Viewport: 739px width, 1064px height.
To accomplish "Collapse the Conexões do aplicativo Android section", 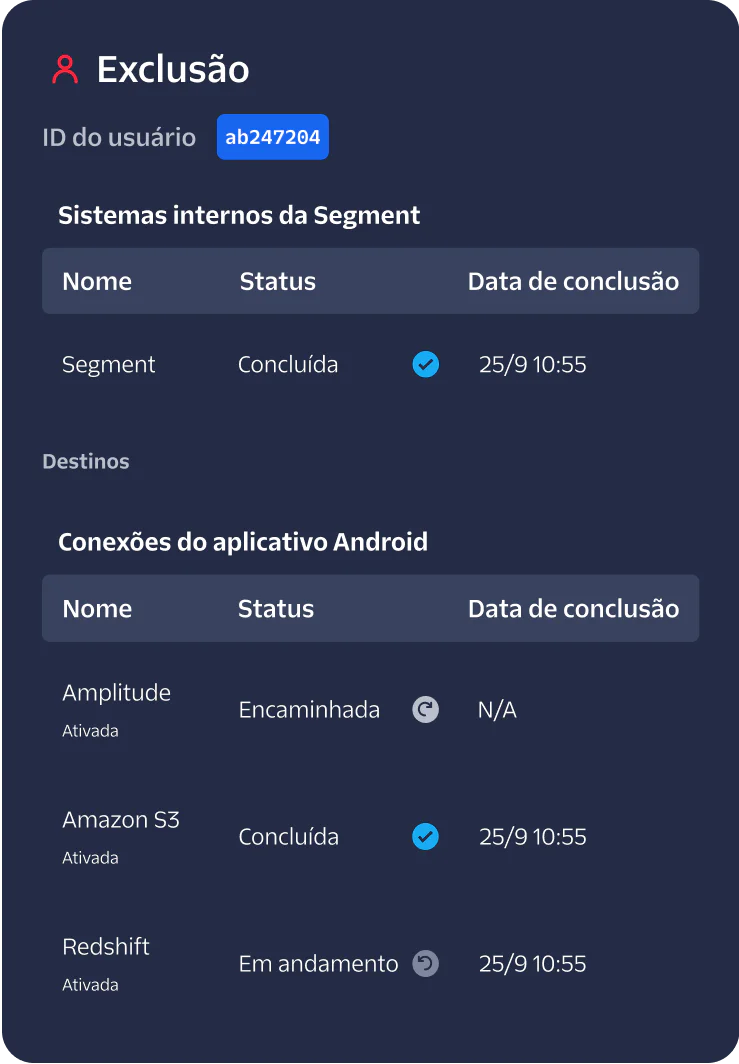I will pos(243,541).
